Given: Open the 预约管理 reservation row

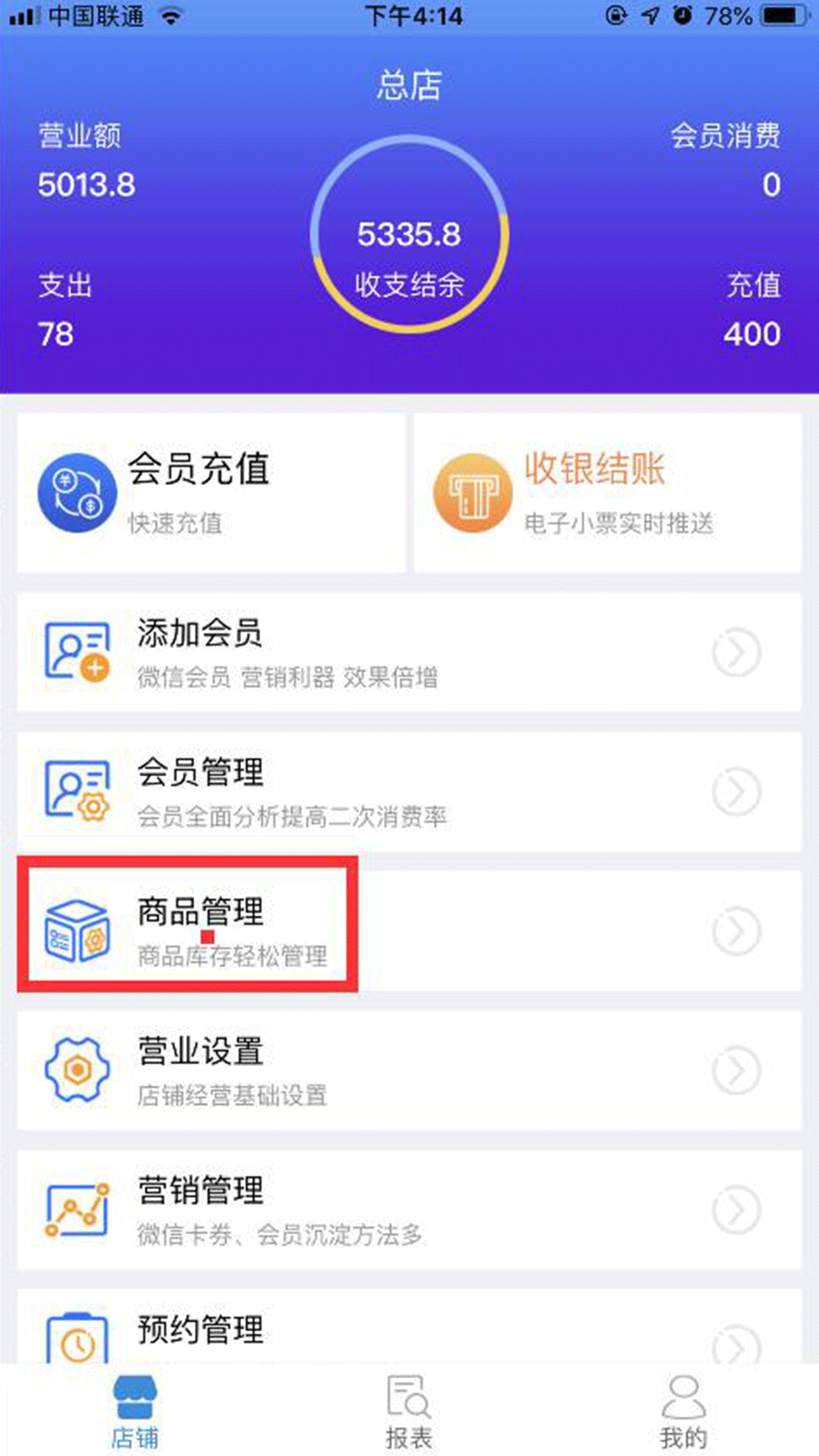Looking at the screenshot, I should pyautogui.click(x=409, y=1329).
